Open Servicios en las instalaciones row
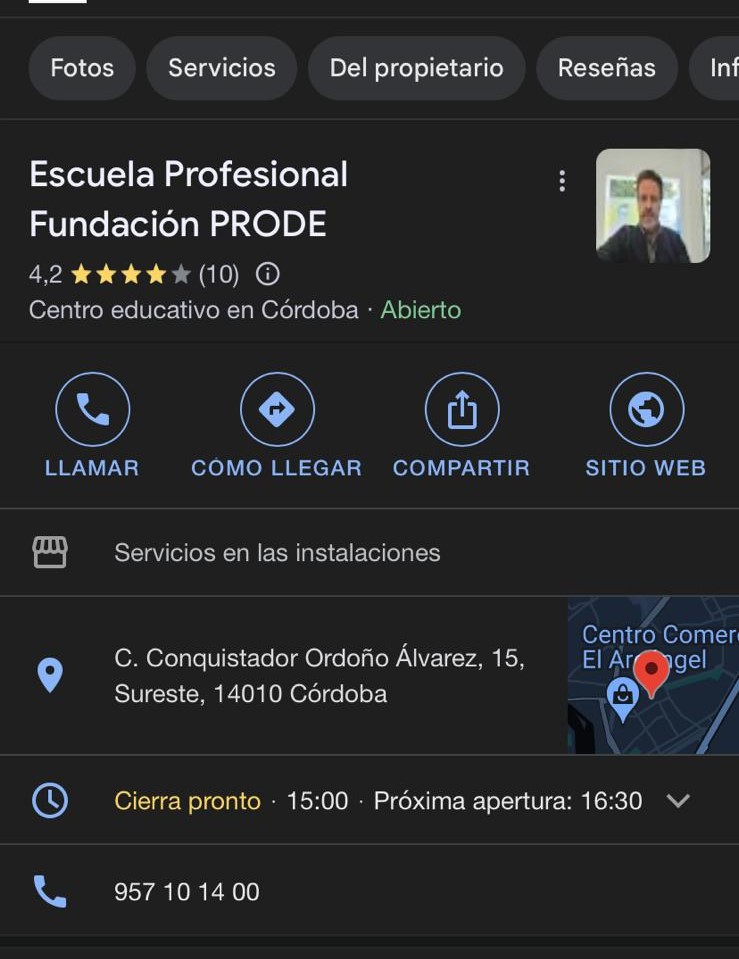This screenshot has width=739, height=959. coord(277,553)
